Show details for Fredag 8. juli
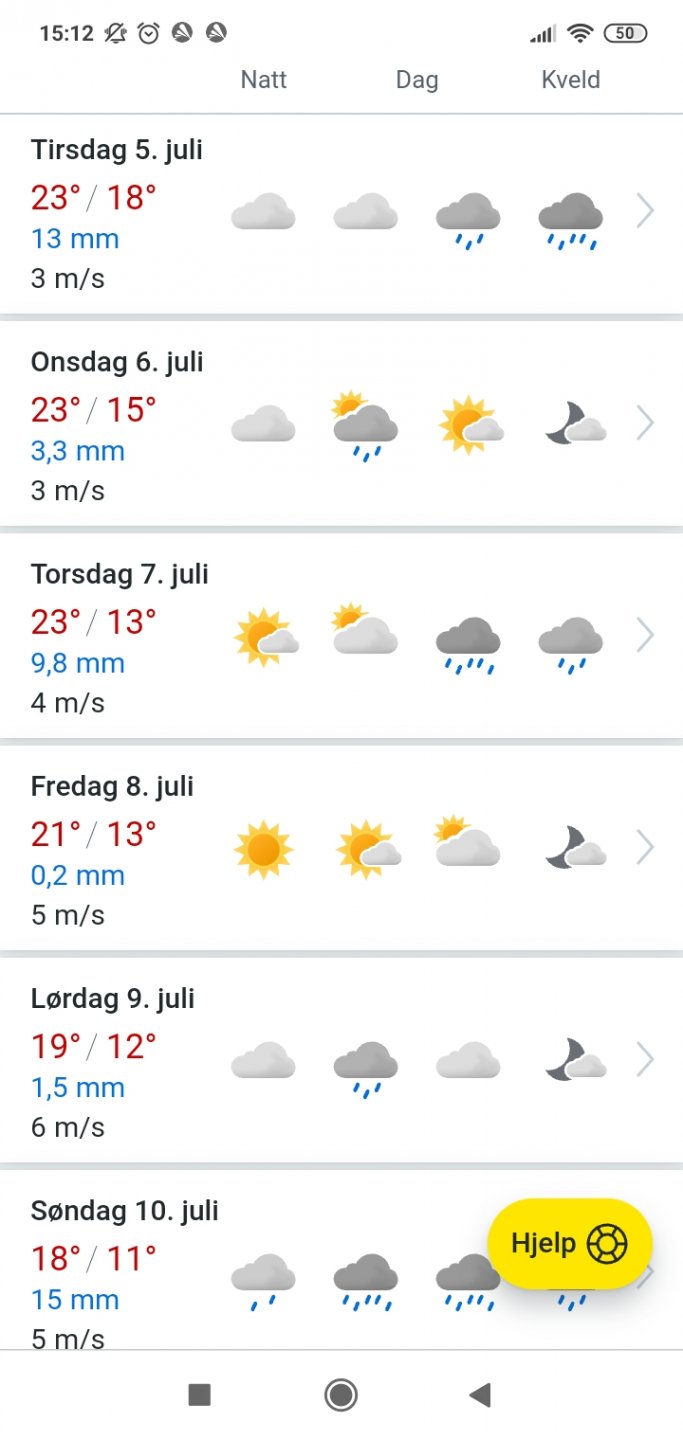 [340, 849]
